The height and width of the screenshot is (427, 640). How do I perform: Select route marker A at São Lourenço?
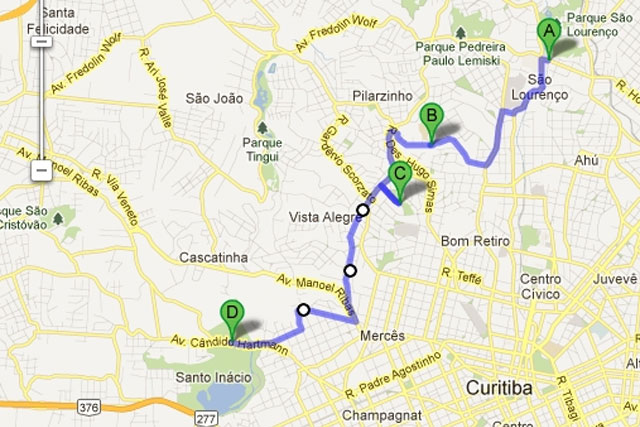tap(548, 33)
